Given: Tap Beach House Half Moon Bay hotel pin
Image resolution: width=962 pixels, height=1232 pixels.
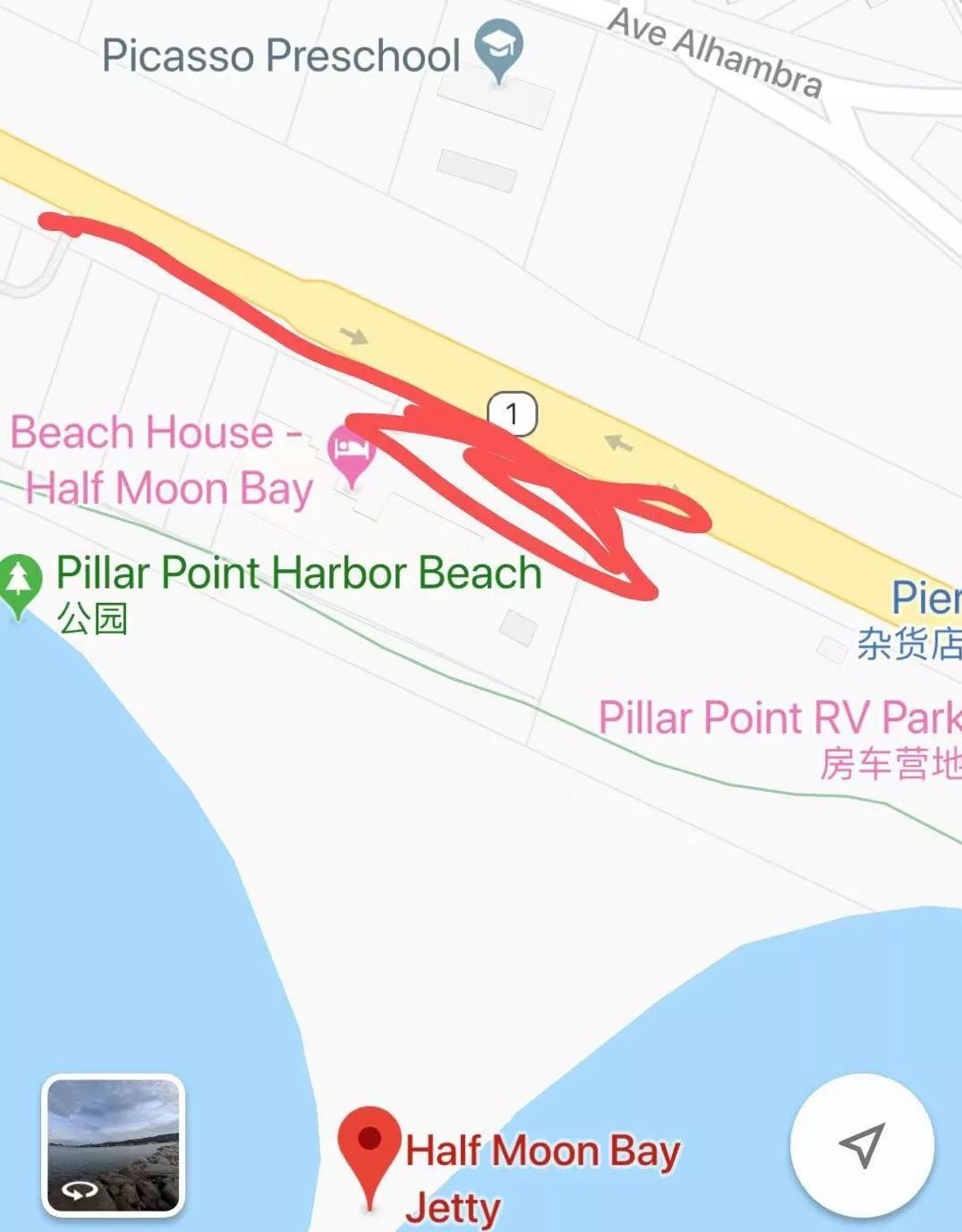Looking at the screenshot, I should 350,450.
